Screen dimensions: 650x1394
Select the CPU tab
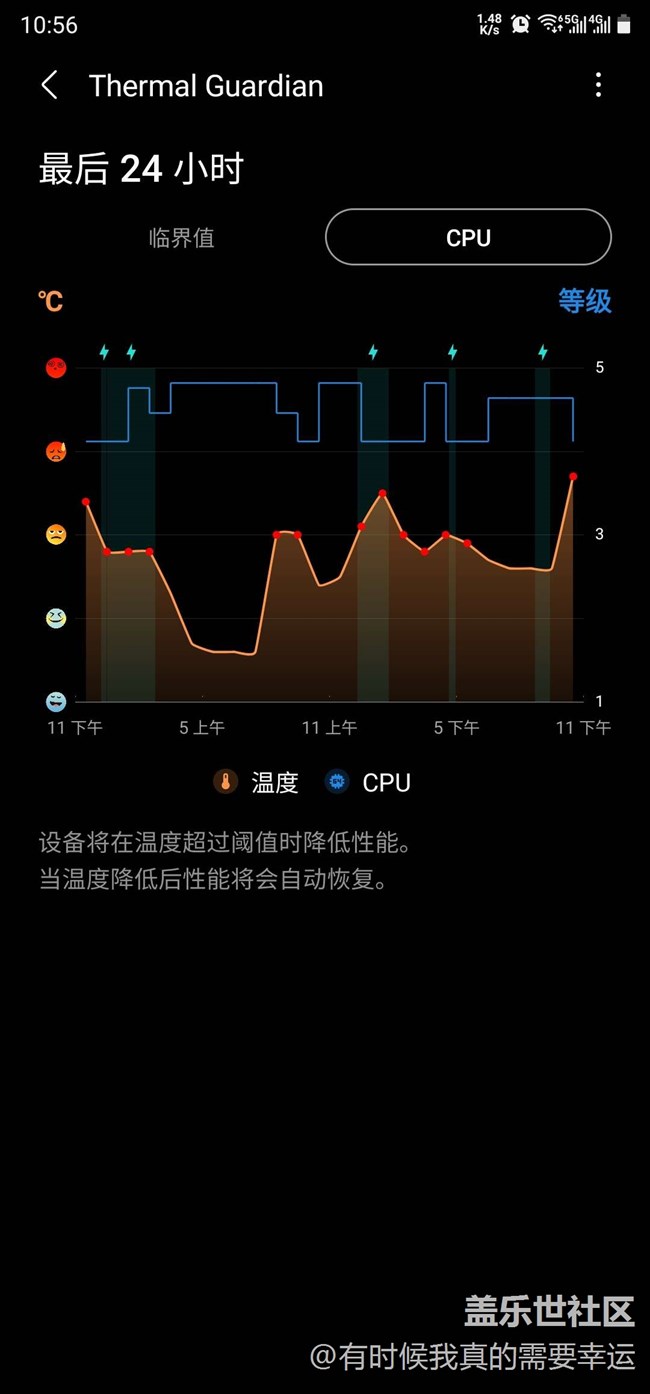[468, 238]
